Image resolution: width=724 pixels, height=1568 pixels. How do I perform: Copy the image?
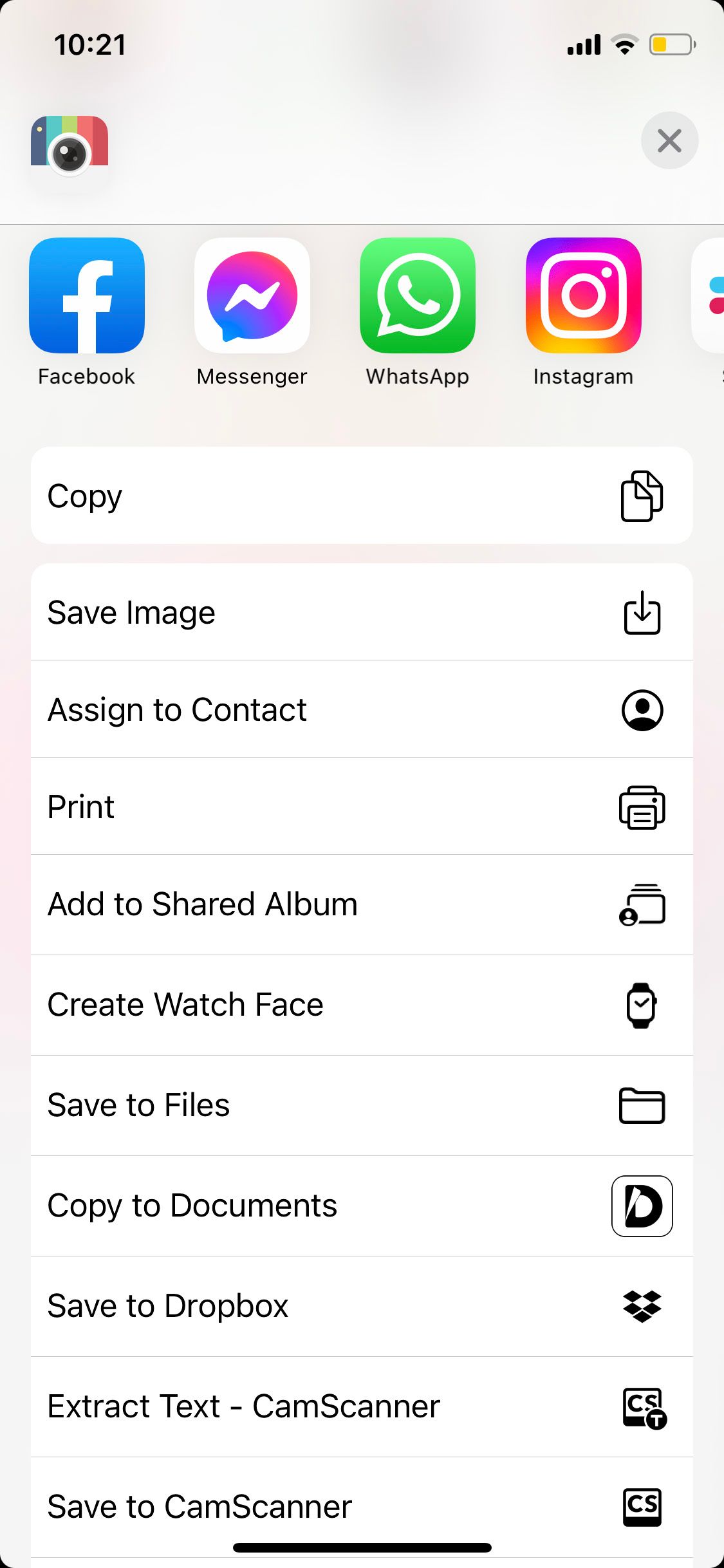point(362,495)
